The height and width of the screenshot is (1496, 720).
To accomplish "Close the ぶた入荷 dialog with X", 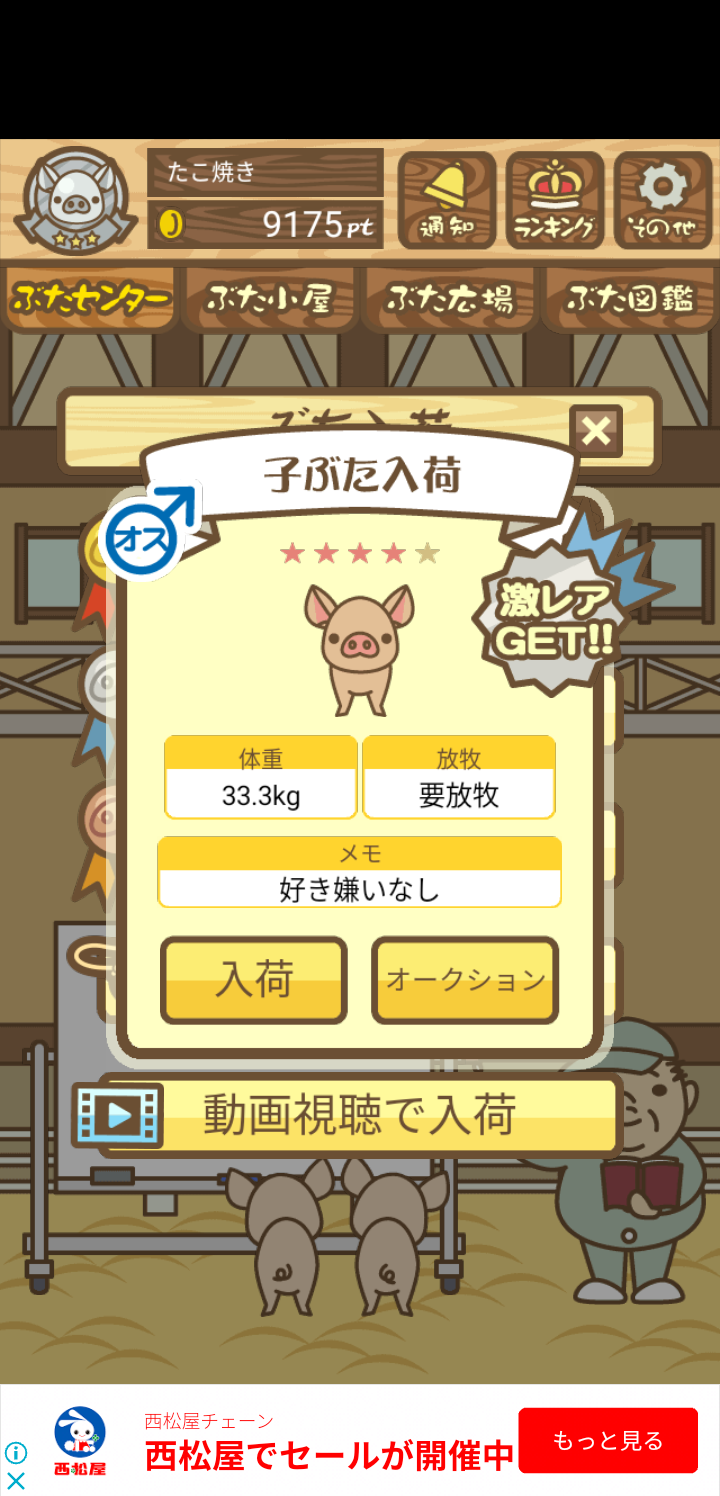I will point(596,431).
